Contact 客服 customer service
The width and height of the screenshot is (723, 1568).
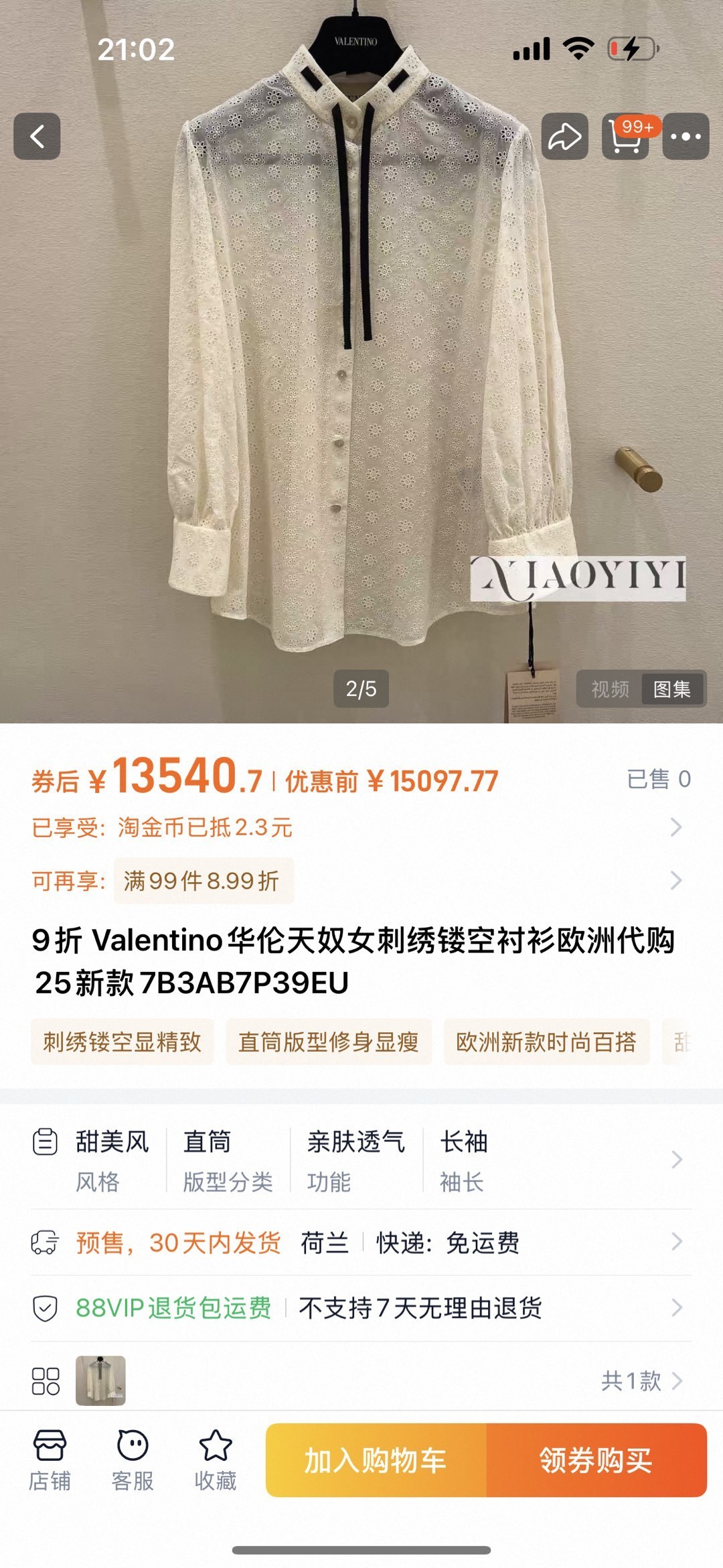[133, 1460]
